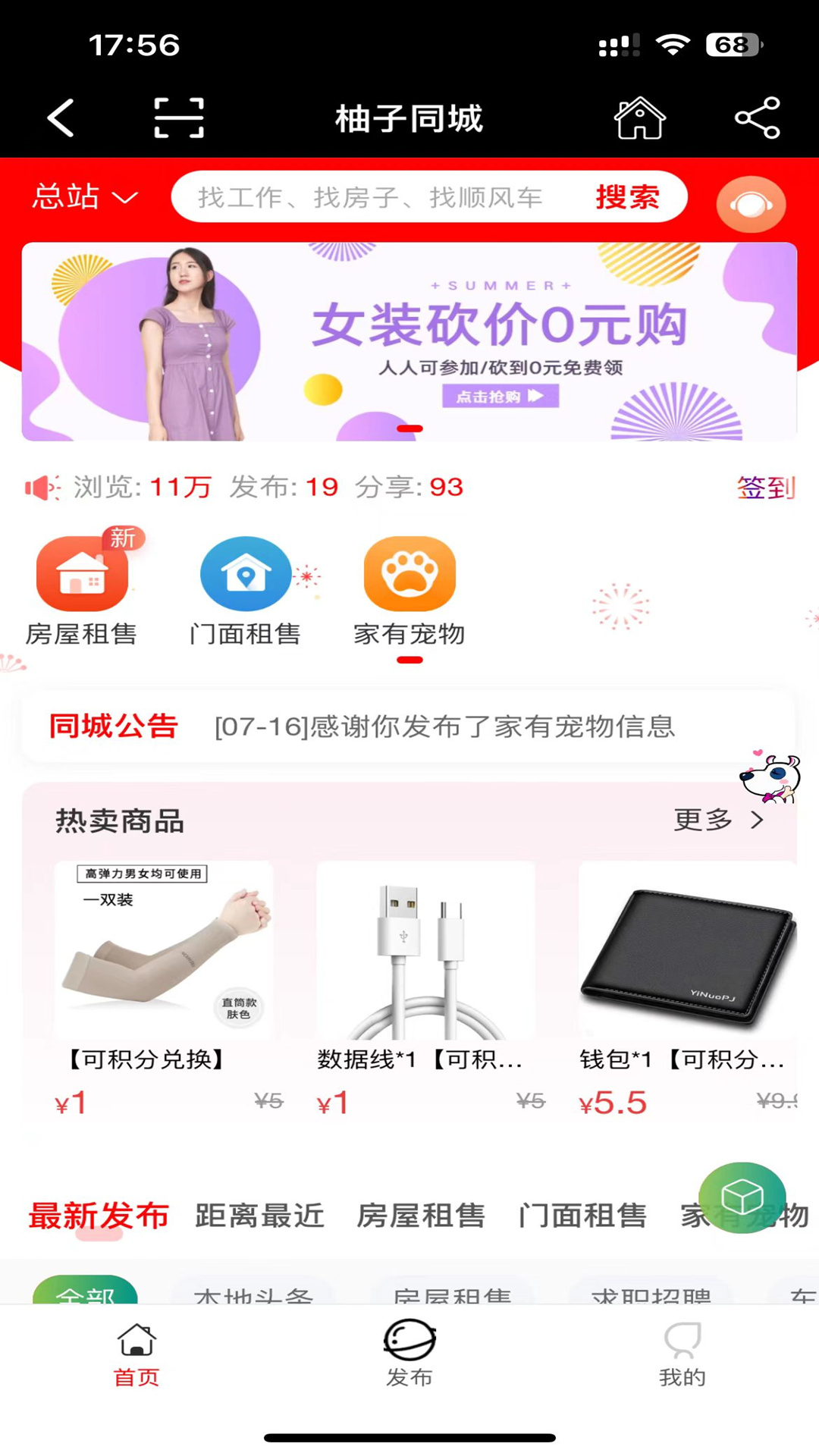Open the 同城公告 announcement row
The image size is (819, 1456).
[x=409, y=726]
